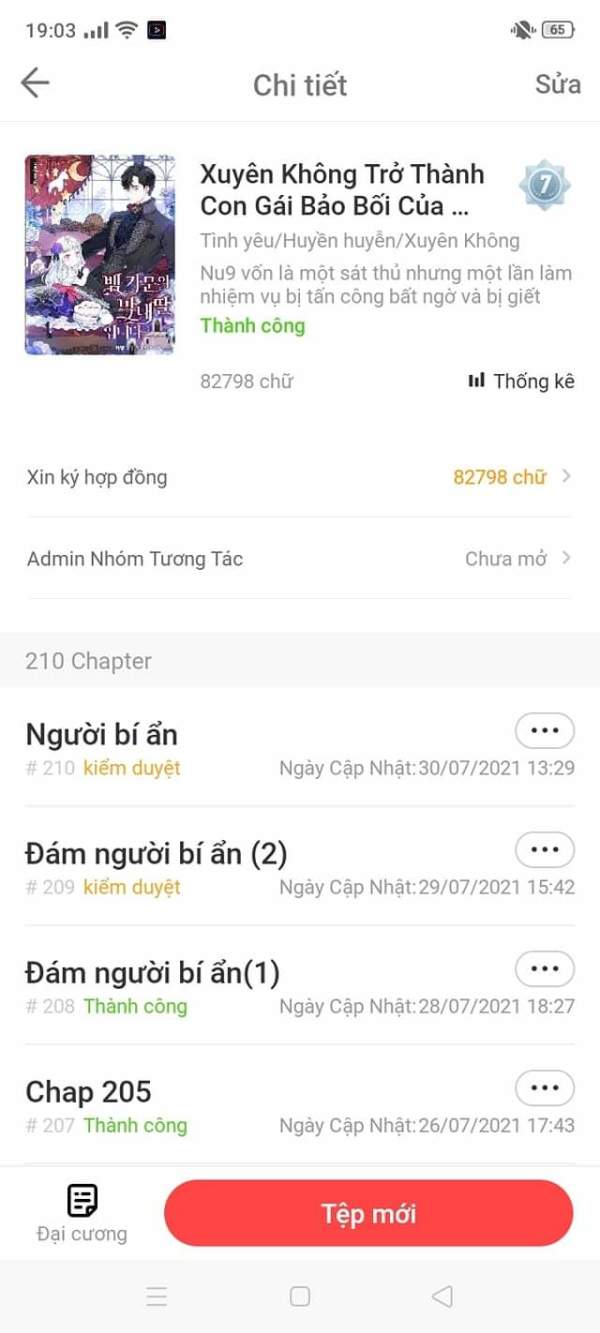Viewport: 600px width, 1333px height.
Task: Open options menu for chapter #209
Action: 545,850
